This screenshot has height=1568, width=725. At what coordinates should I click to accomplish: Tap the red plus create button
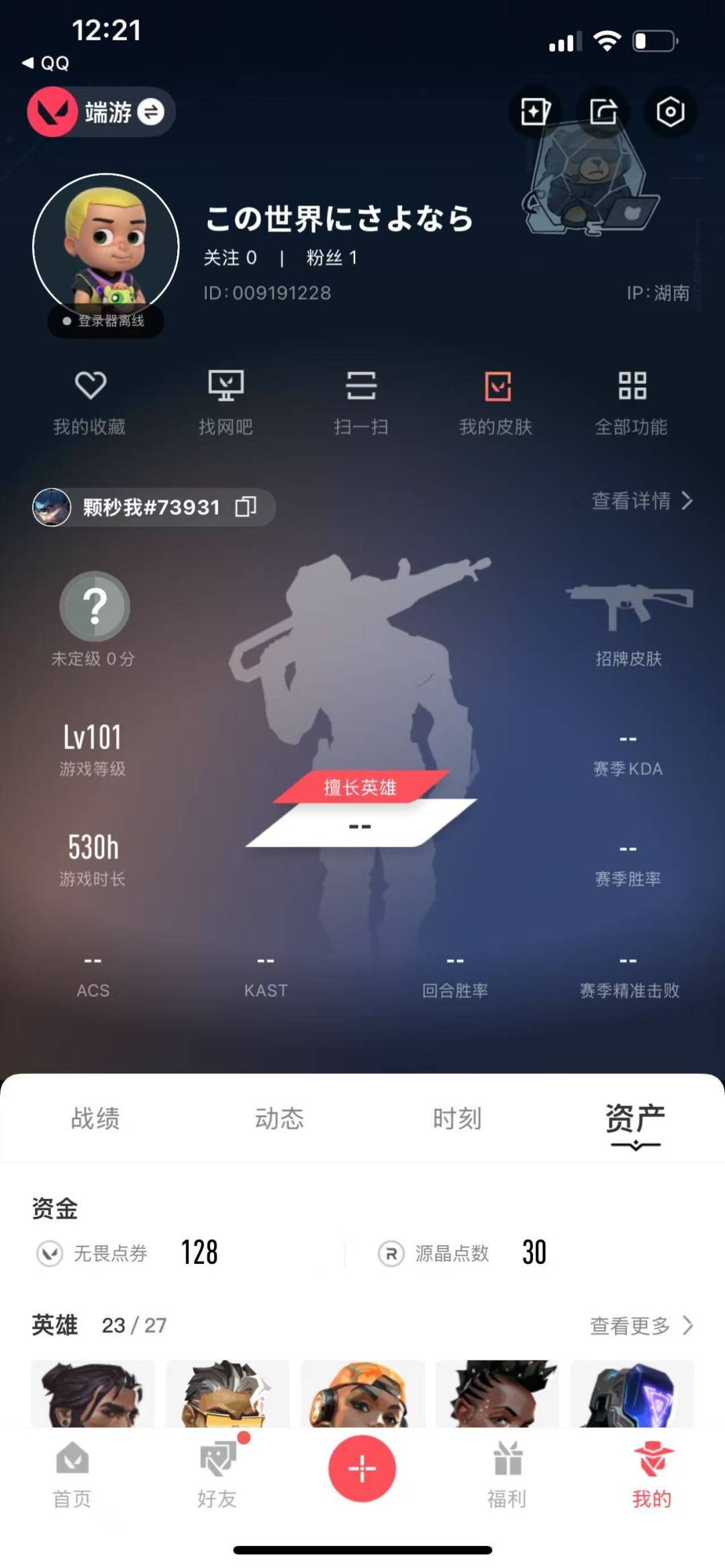click(x=362, y=1469)
